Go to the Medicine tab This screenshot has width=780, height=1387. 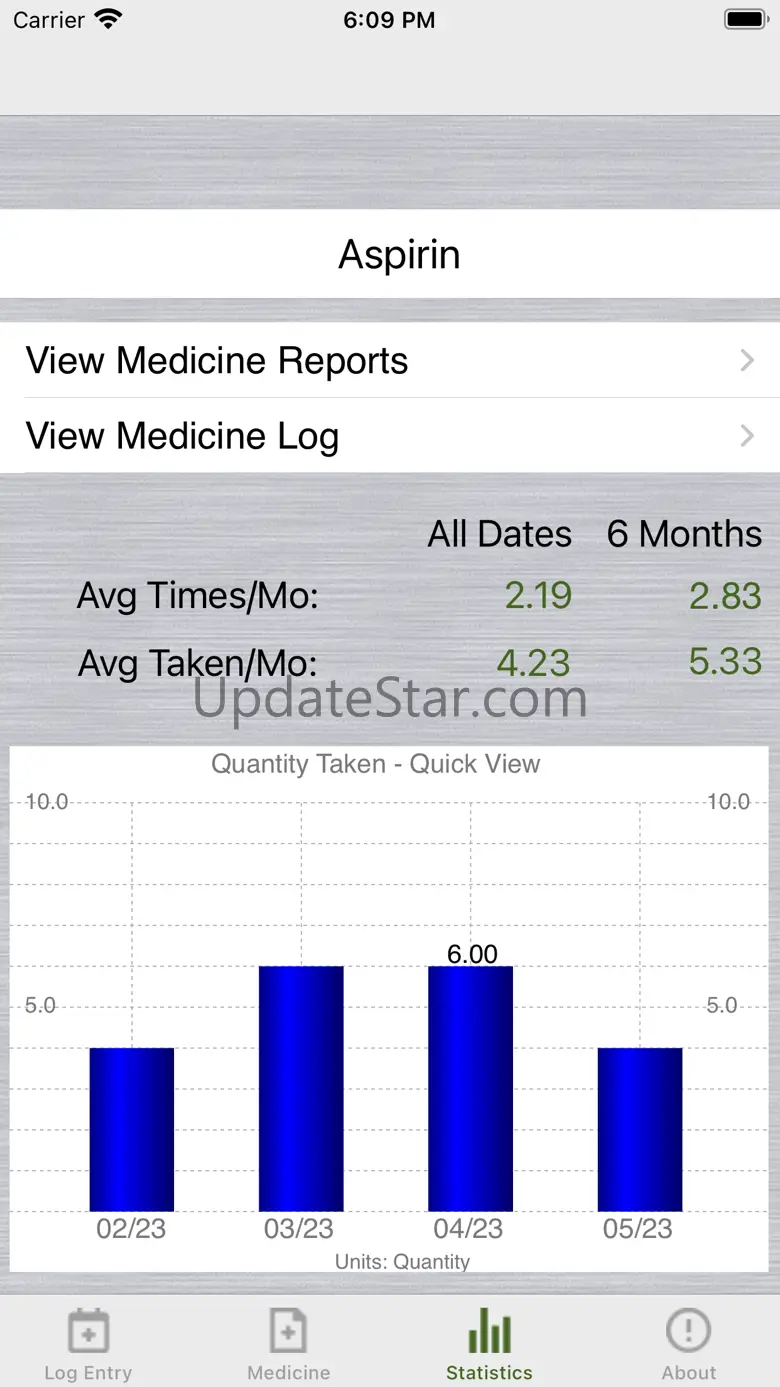[x=288, y=1343]
